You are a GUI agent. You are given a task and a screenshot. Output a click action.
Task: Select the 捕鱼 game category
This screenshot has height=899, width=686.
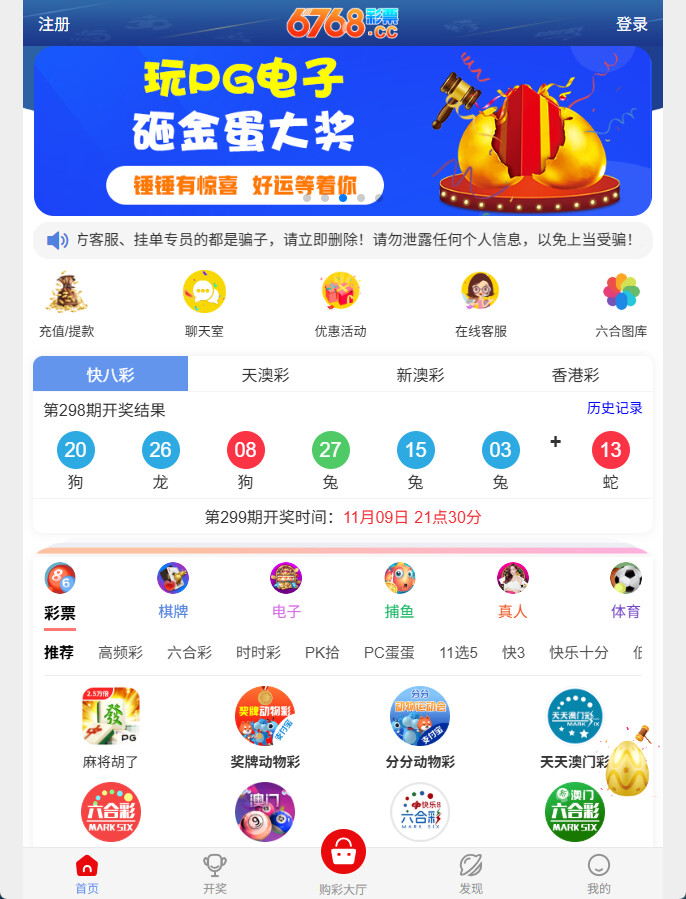(400, 591)
